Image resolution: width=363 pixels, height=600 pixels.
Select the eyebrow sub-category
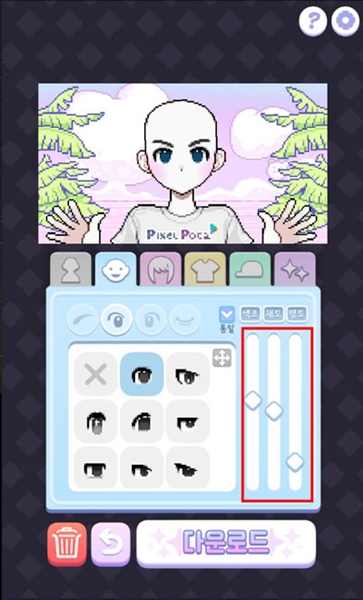point(83,320)
